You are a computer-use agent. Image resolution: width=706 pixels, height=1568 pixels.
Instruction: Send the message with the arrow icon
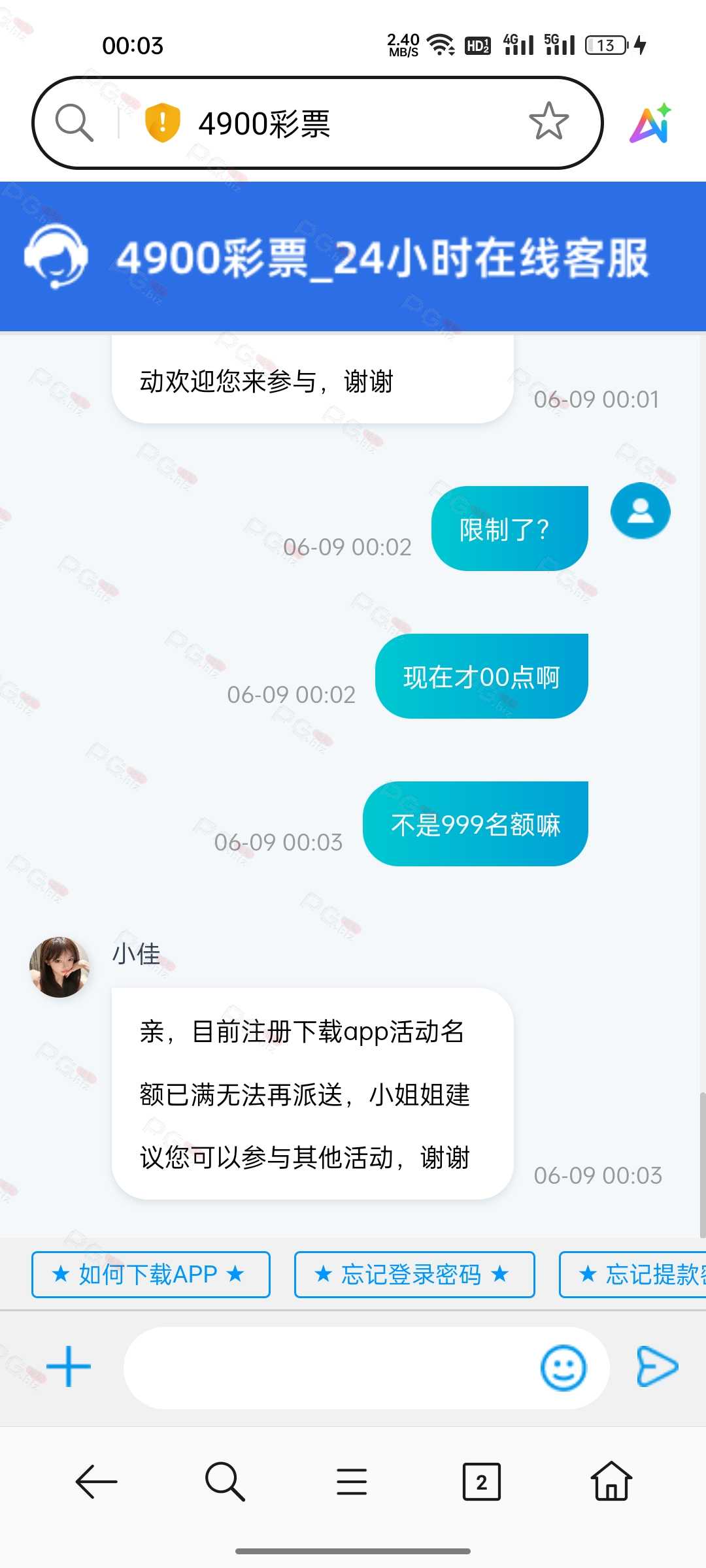657,1366
